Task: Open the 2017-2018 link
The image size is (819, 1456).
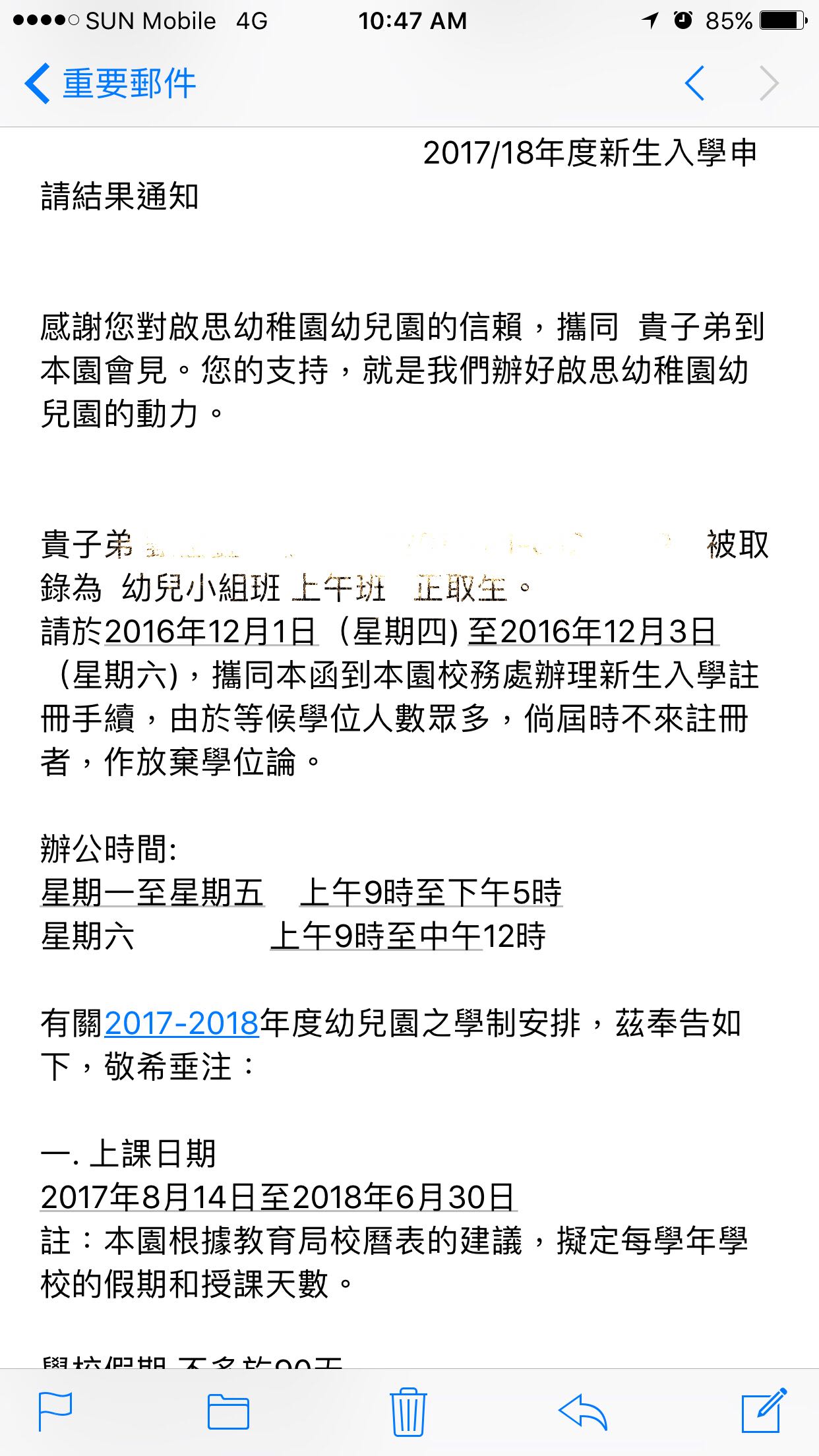Action: tap(181, 1023)
